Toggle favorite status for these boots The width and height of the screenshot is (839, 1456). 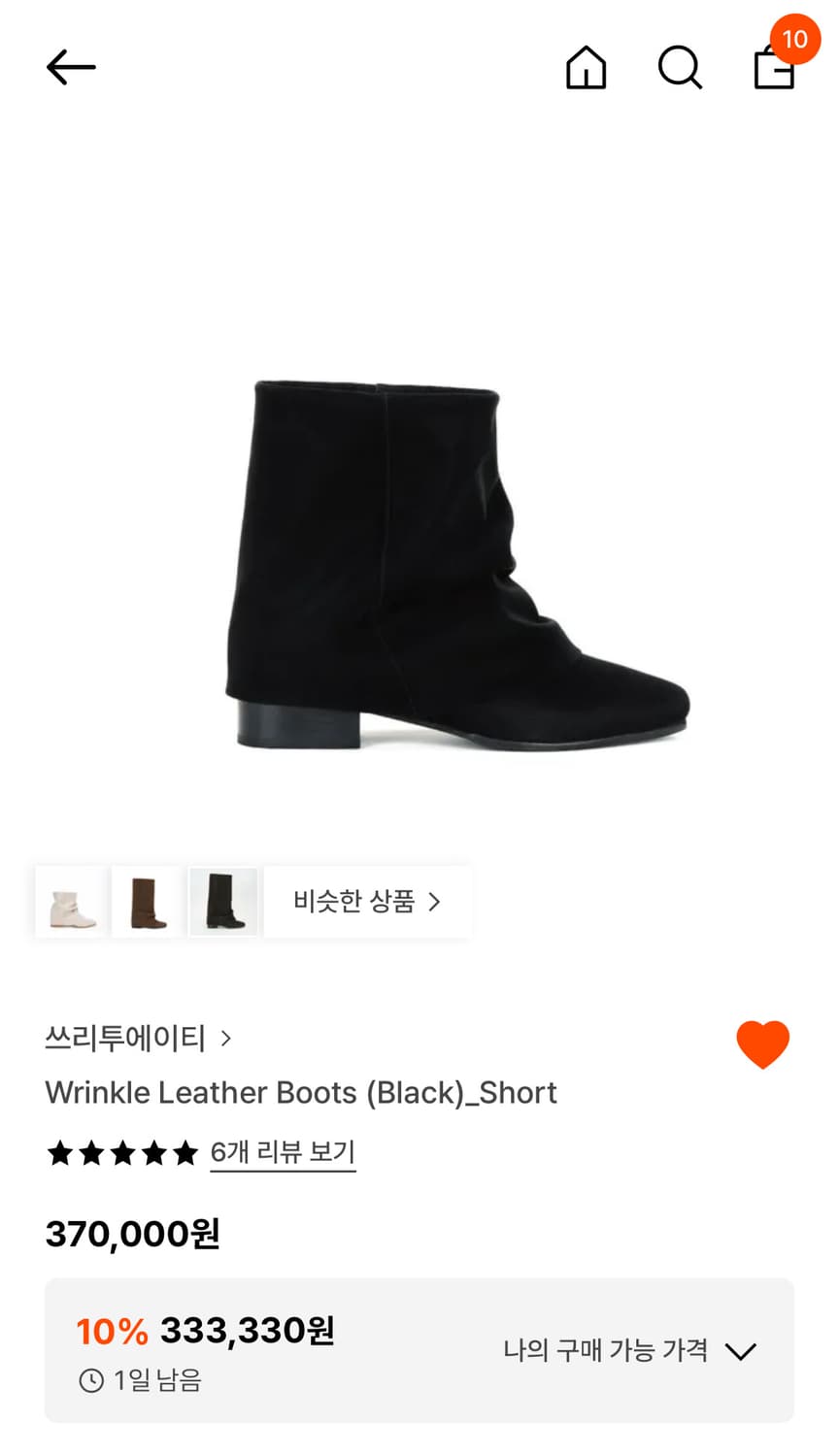762,1043
